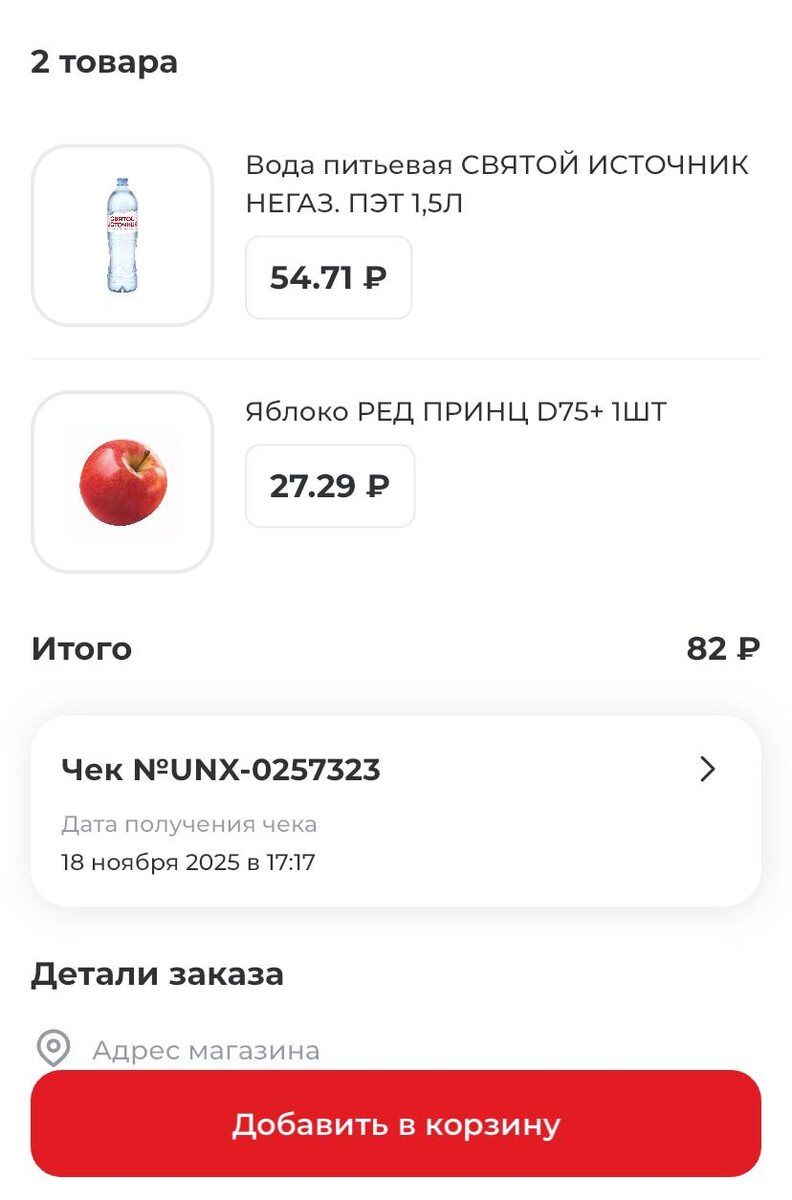The height and width of the screenshot is (1200, 792).
Task: Tap the "Итого" total line
Action: (x=82, y=648)
